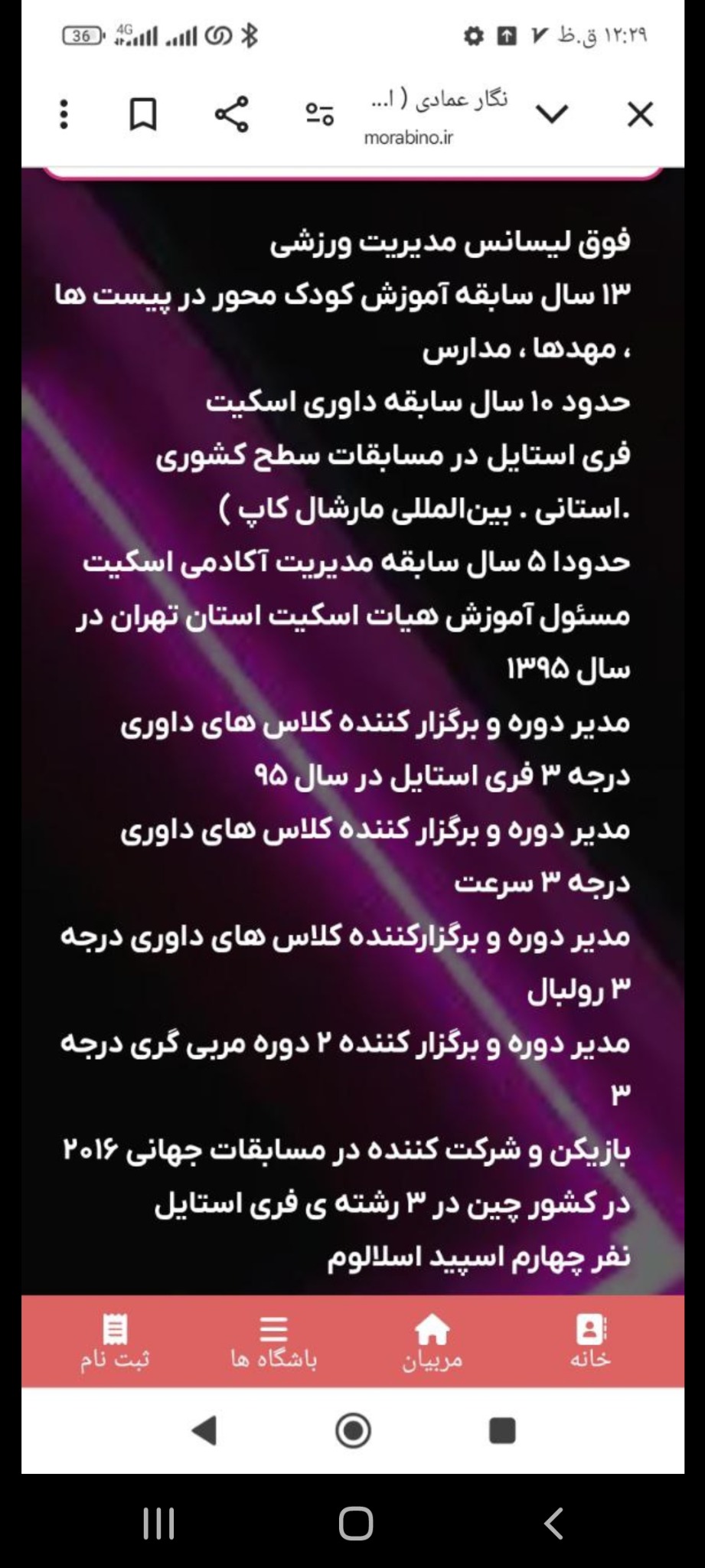Screen dimensions: 705x1568
Task: Go to the خانه tab
Action: [x=590, y=1342]
